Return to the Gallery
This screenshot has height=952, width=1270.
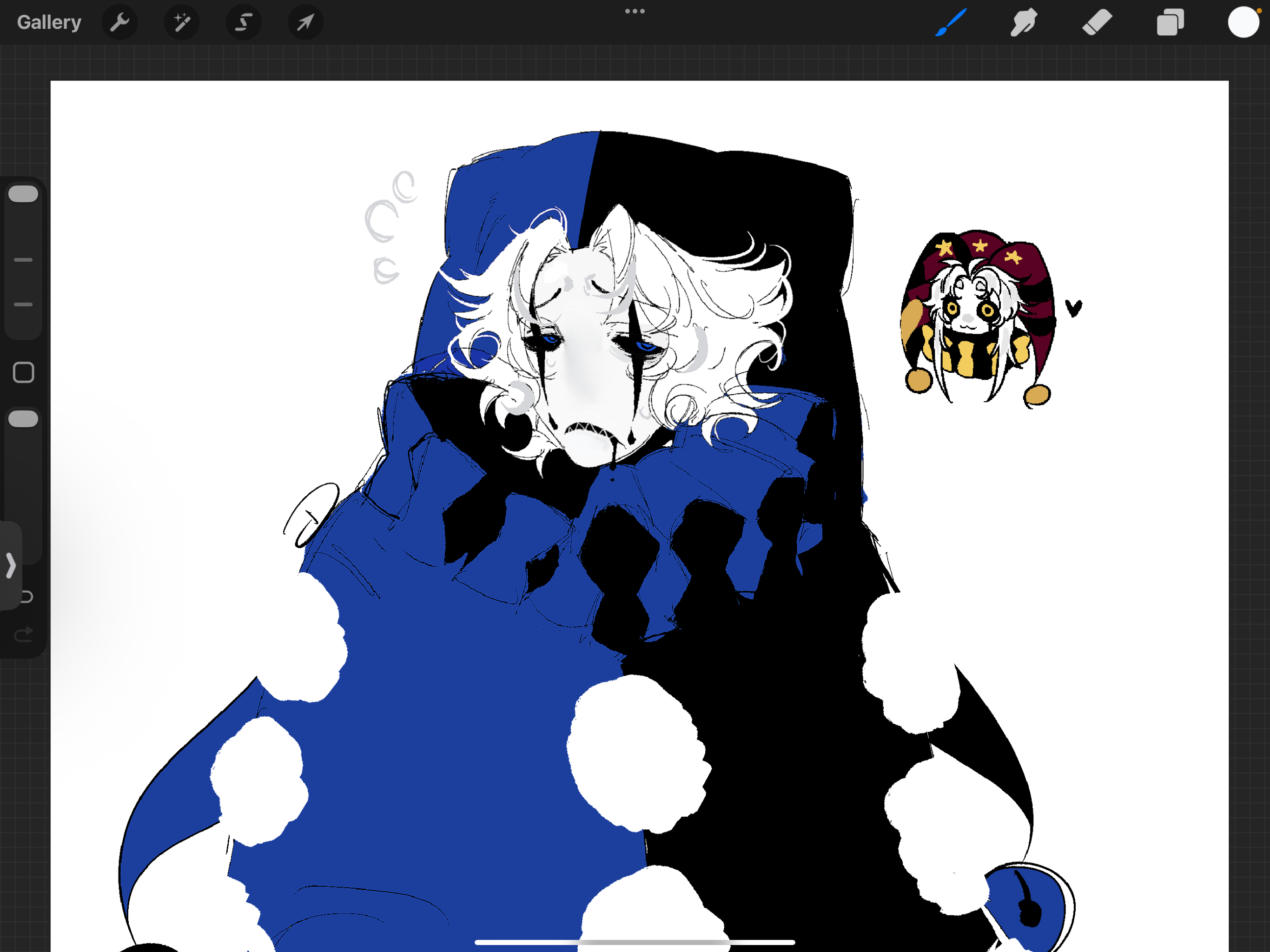[49, 22]
